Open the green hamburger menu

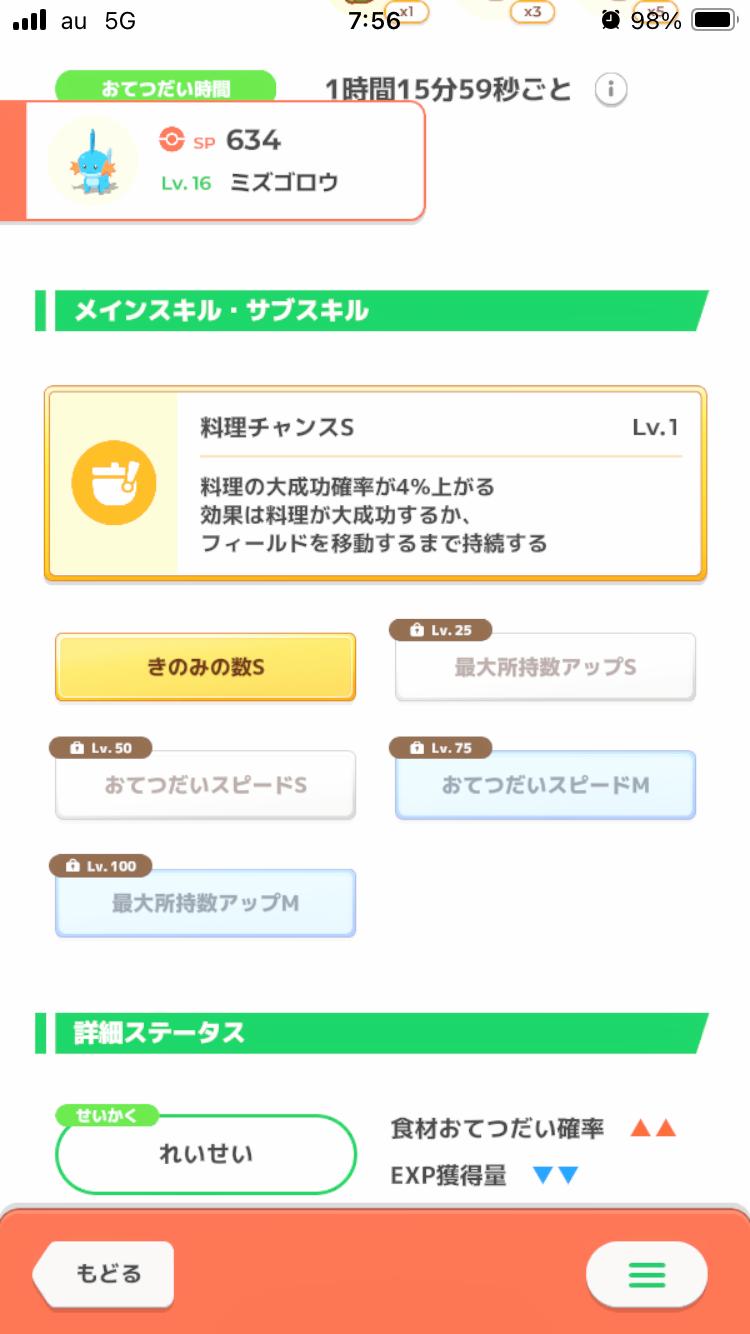pos(646,1274)
